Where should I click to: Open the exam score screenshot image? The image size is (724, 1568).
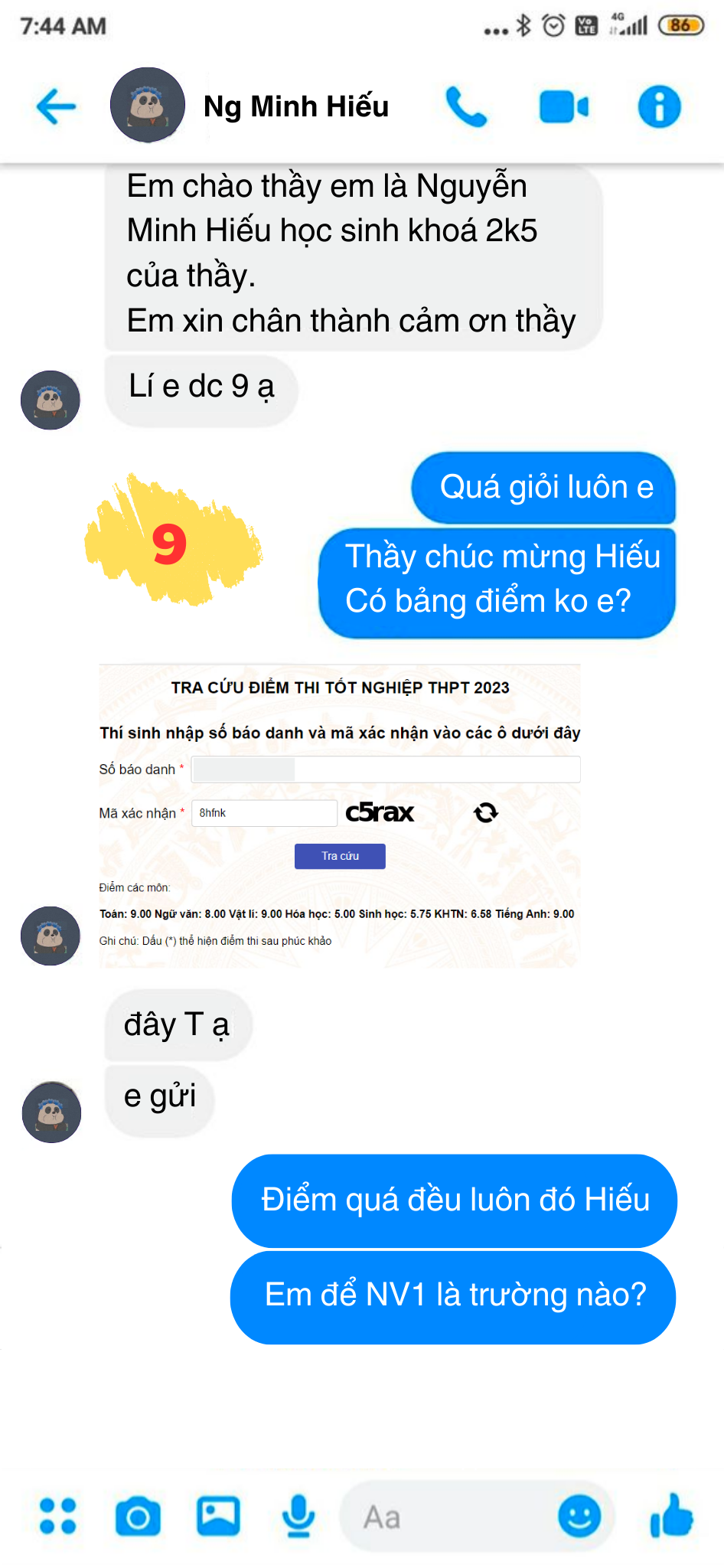coord(339,815)
